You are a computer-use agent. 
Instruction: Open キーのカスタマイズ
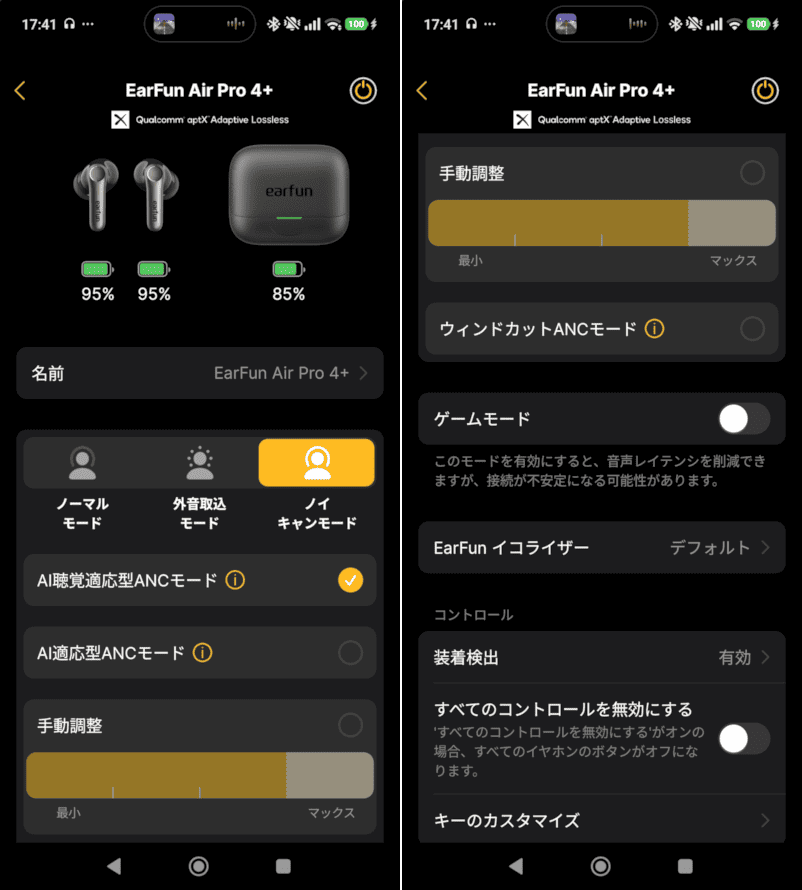tap(601, 820)
